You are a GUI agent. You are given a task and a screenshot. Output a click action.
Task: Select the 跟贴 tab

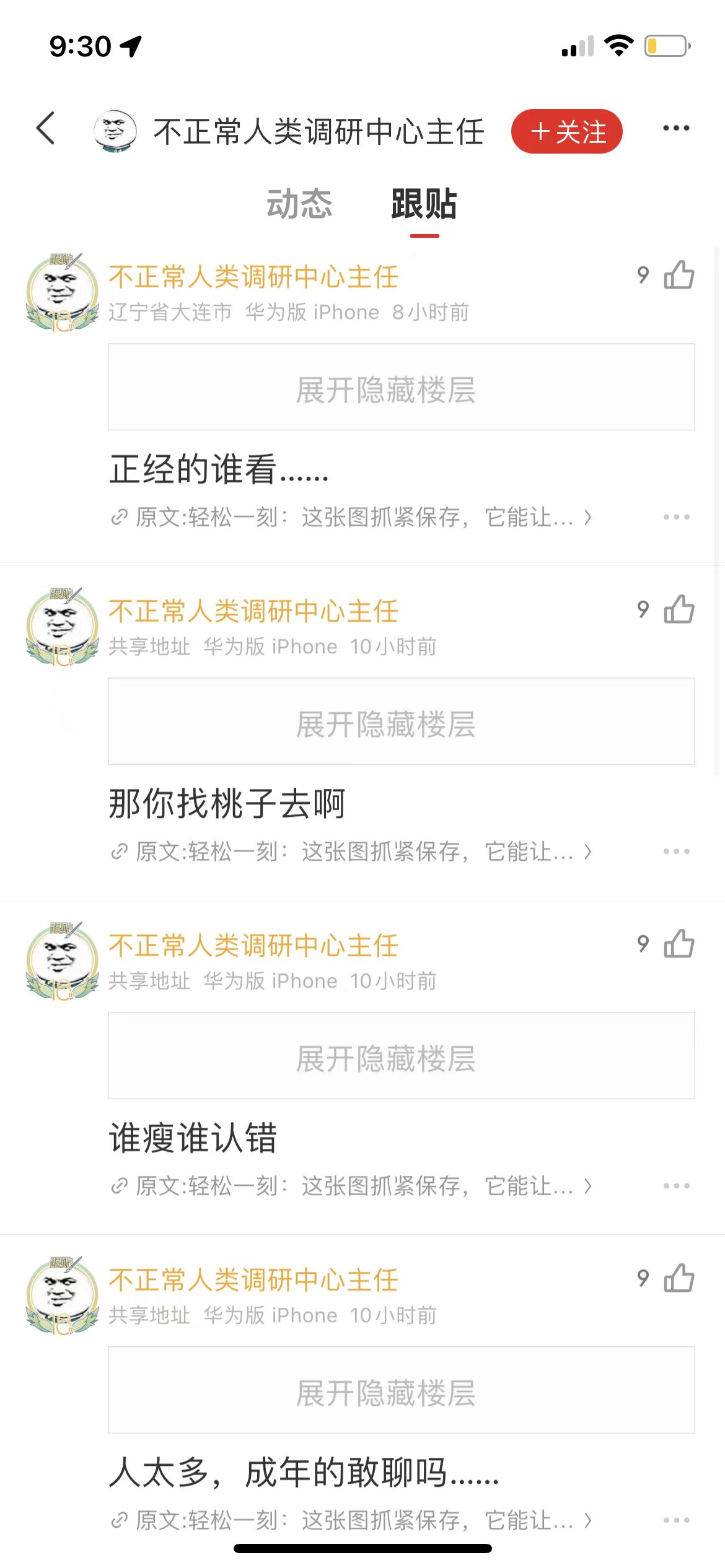click(x=424, y=204)
